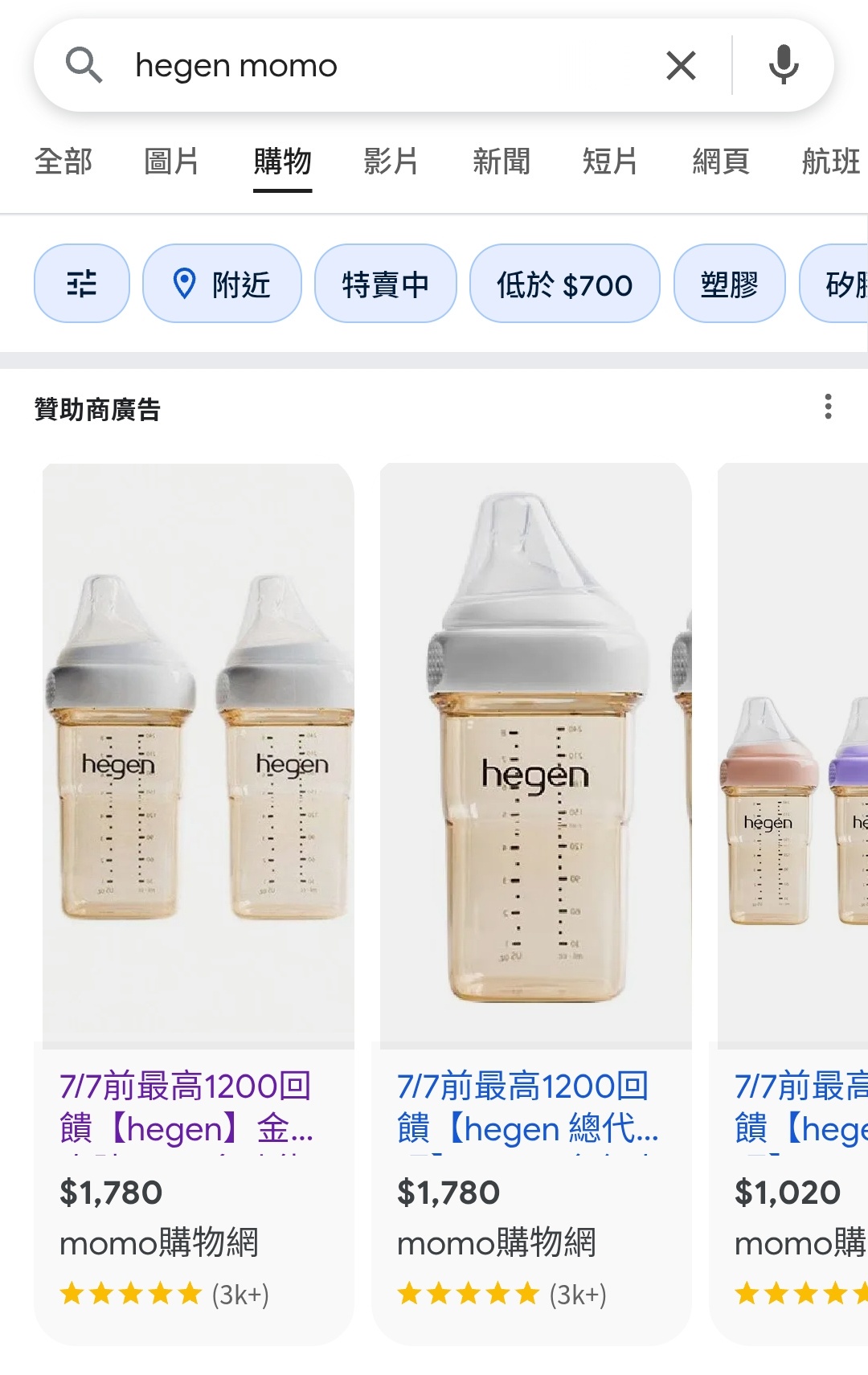Switch to the 網頁 tab
The width and height of the screenshot is (868, 1375).
point(720,162)
